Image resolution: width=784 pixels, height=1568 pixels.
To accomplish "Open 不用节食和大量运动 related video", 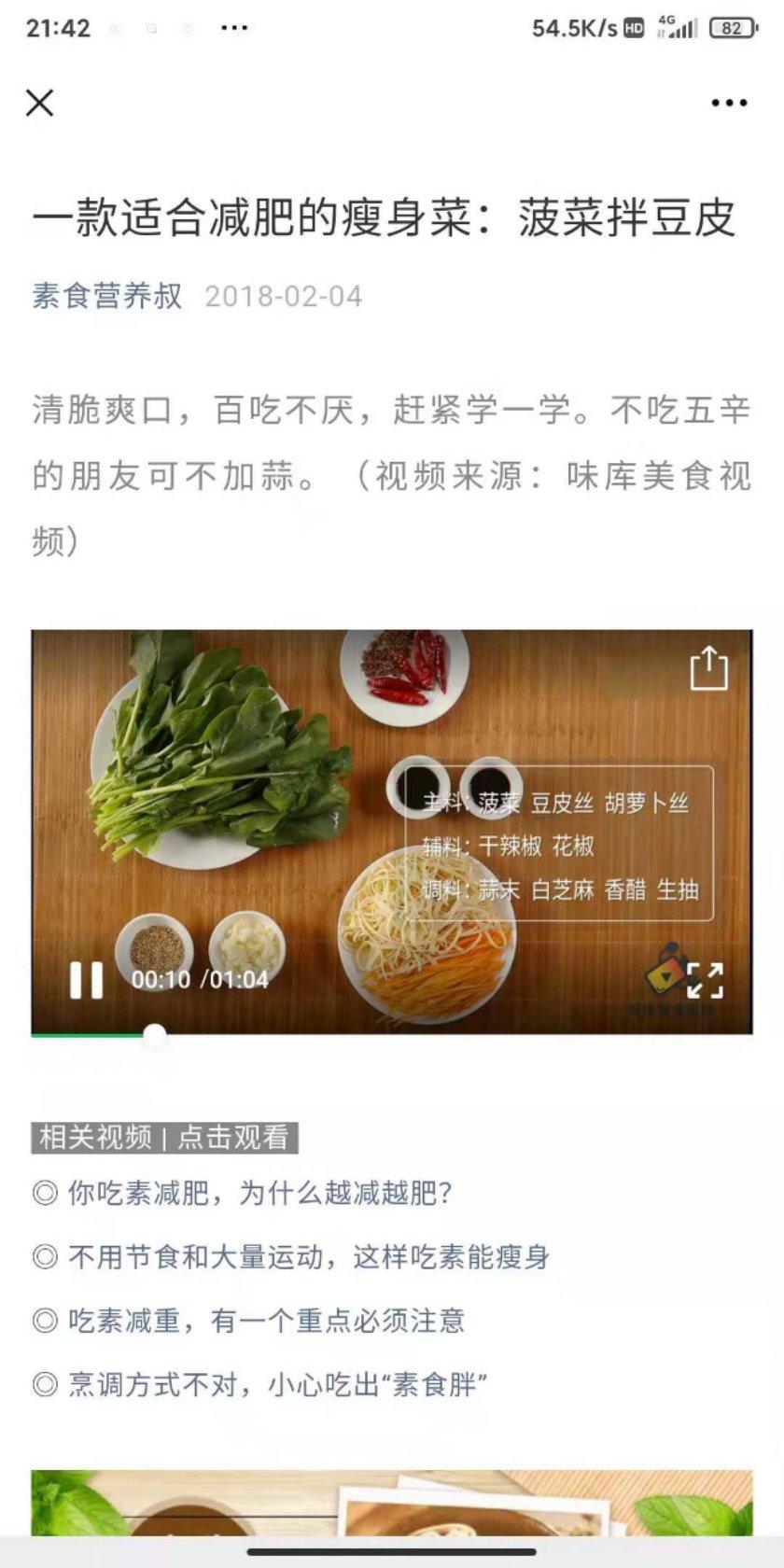I will (308, 1257).
